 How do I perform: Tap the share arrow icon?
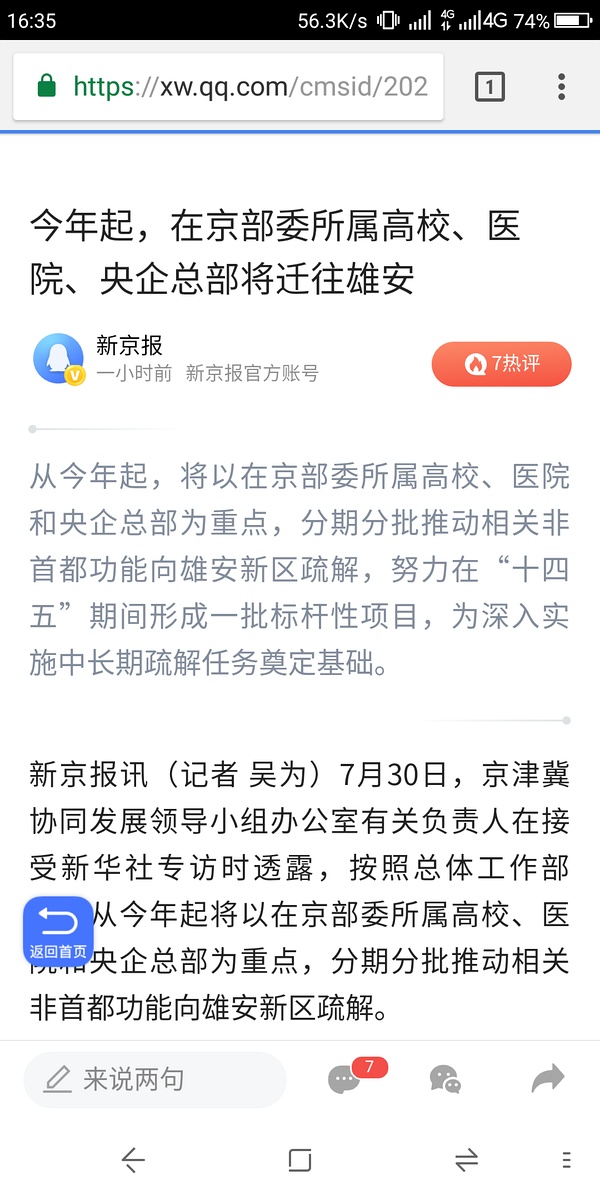pyautogui.click(x=548, y=1078)
